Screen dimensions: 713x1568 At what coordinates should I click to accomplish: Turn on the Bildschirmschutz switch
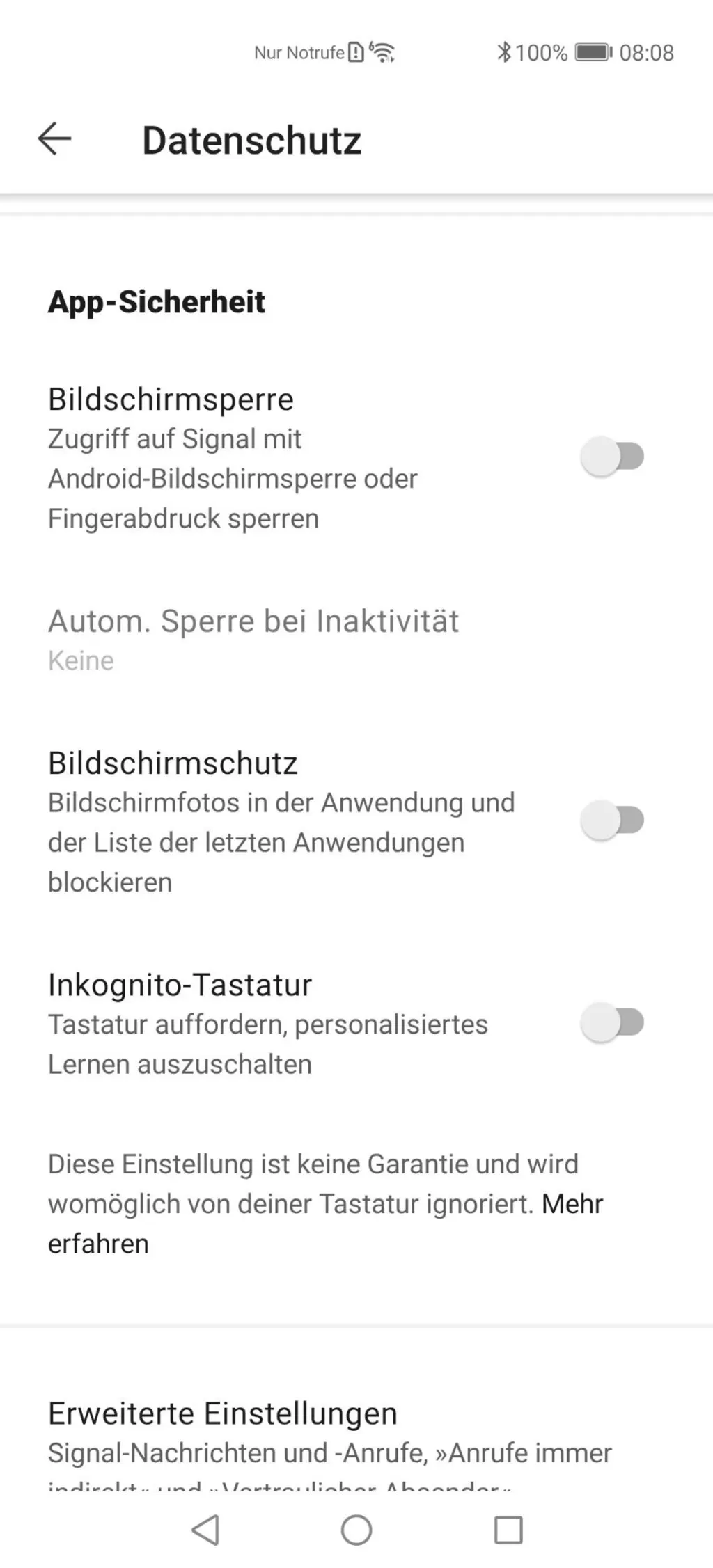(x=612, y=821)
